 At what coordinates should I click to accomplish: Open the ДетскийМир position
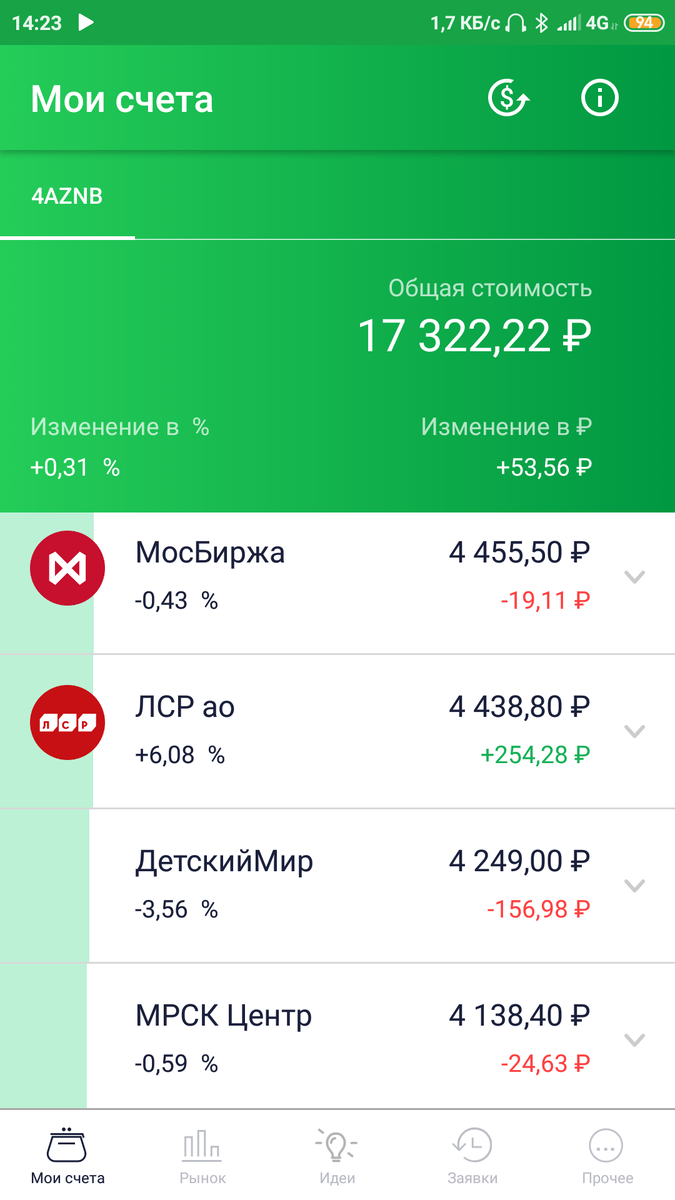coord(337,885)
